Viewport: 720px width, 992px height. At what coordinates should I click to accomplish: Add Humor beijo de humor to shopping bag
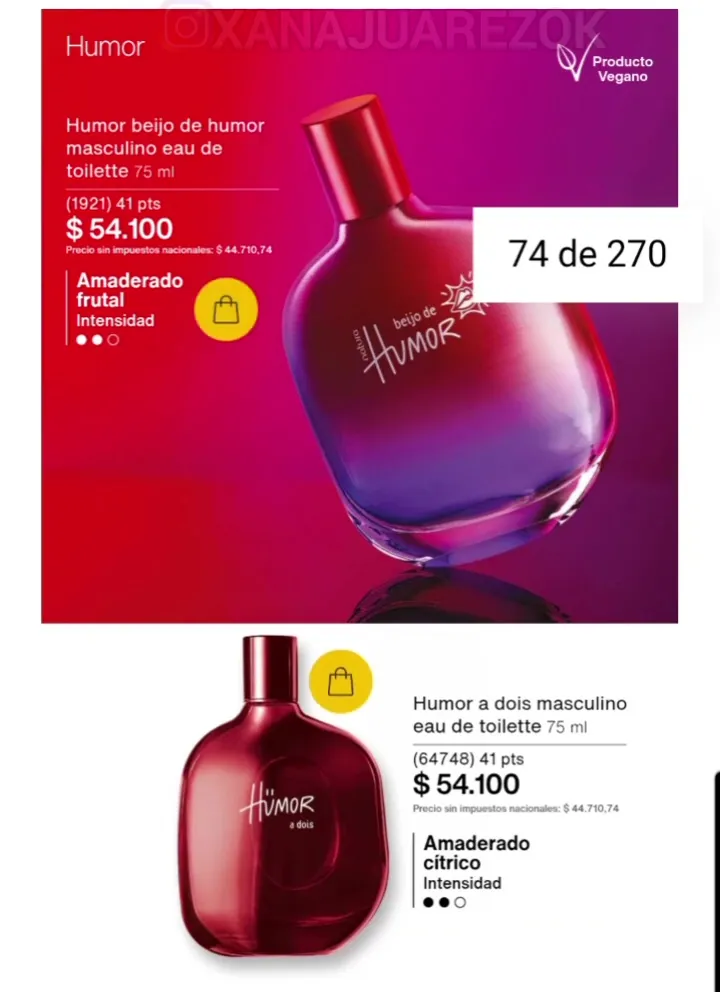click(226, 309)
